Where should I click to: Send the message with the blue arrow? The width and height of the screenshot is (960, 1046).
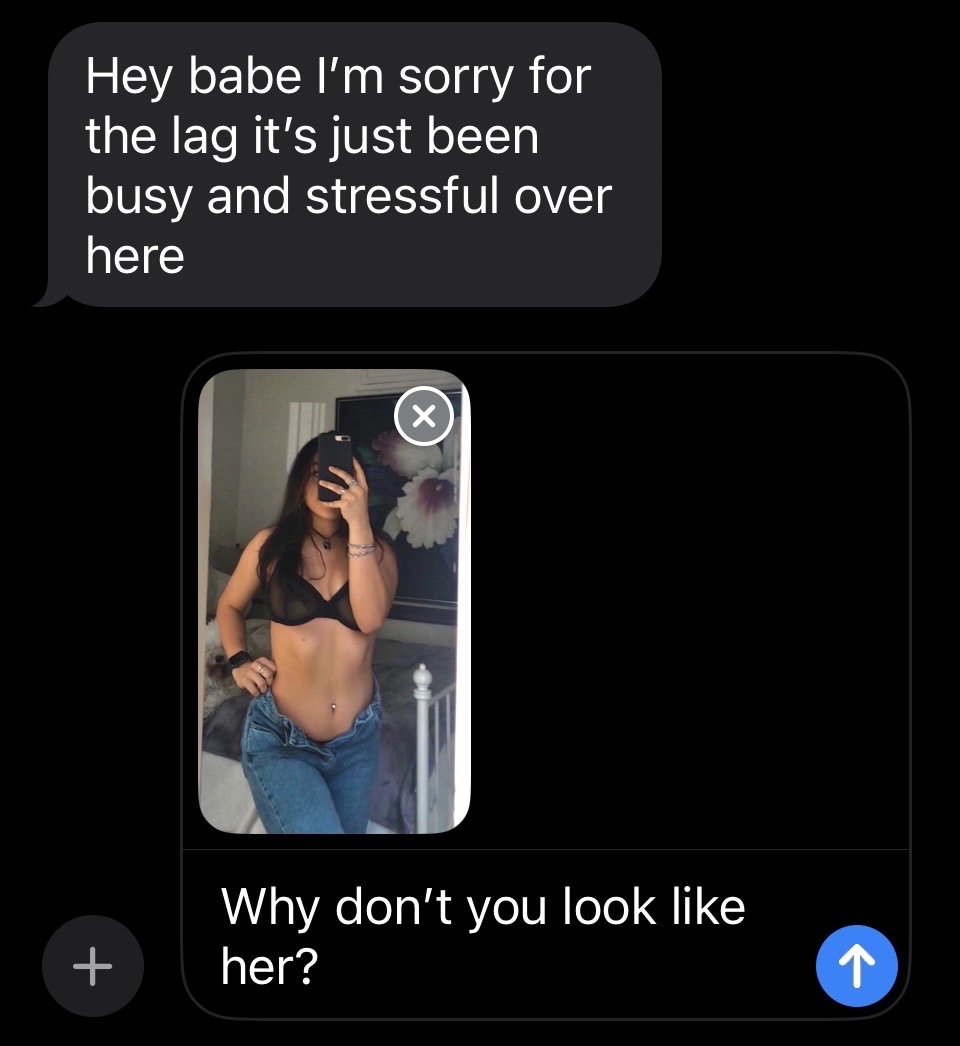tap(856, 965)
